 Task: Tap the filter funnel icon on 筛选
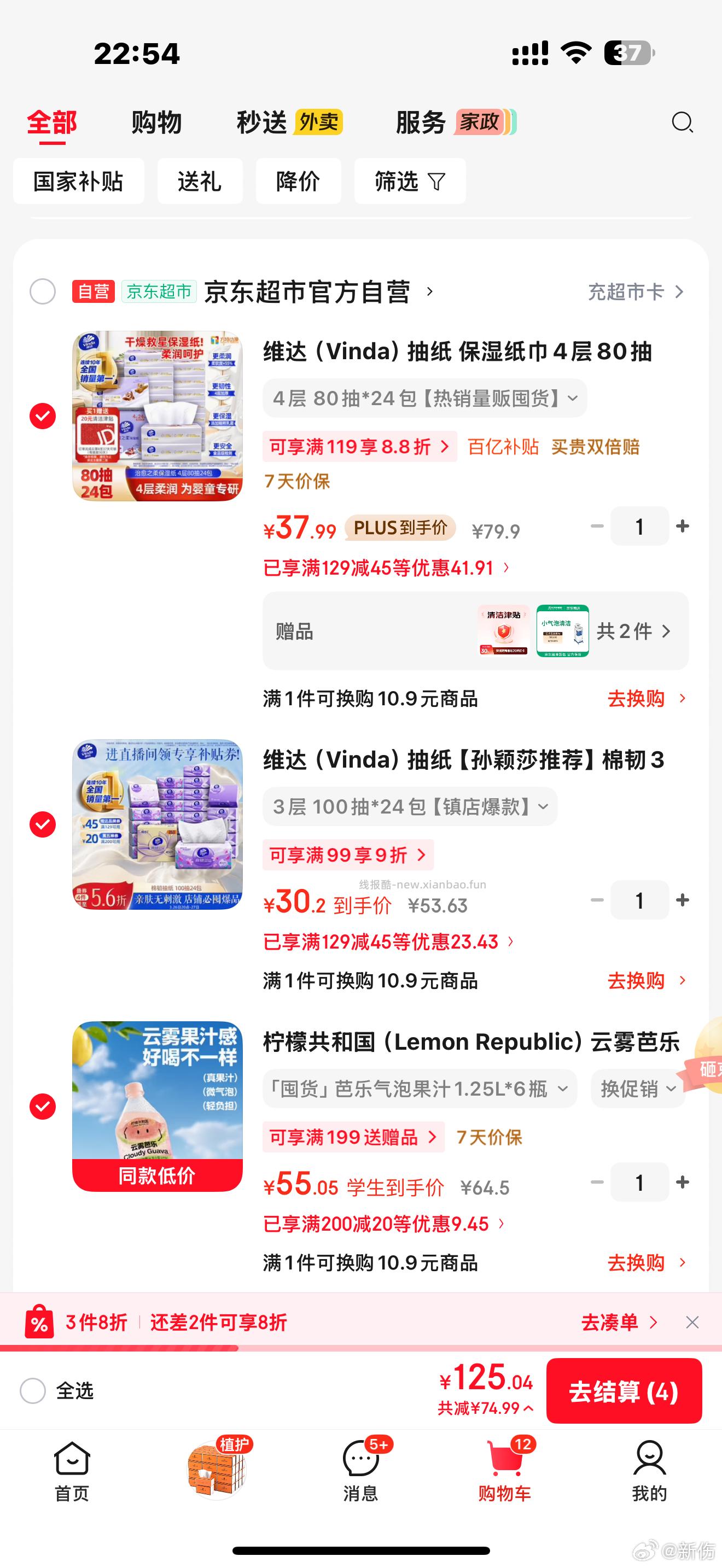[x=436, y=181]
